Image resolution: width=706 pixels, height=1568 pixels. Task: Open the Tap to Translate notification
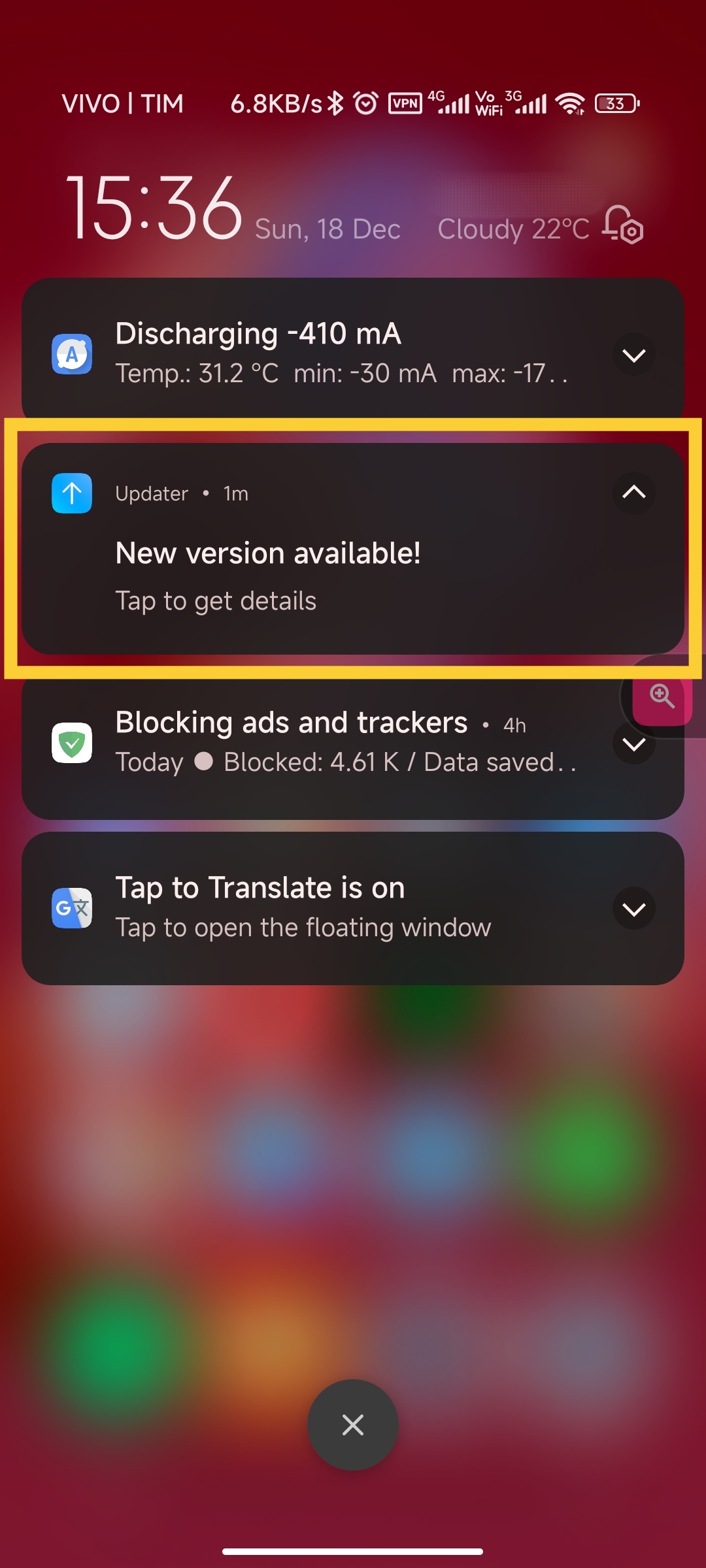click(353, 908)
